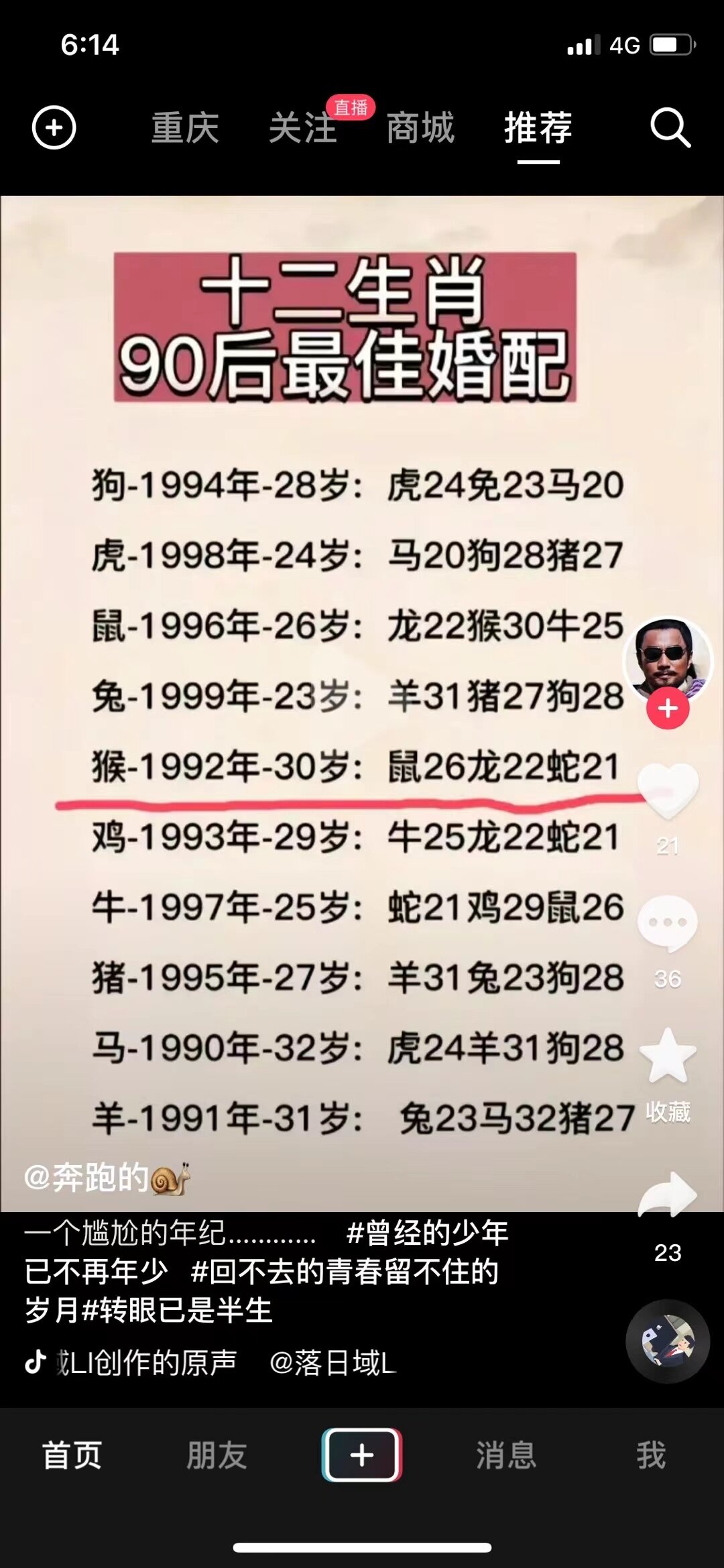Switch to the 重庆 tab
724x1568 pixels.
tap(185, 127)
